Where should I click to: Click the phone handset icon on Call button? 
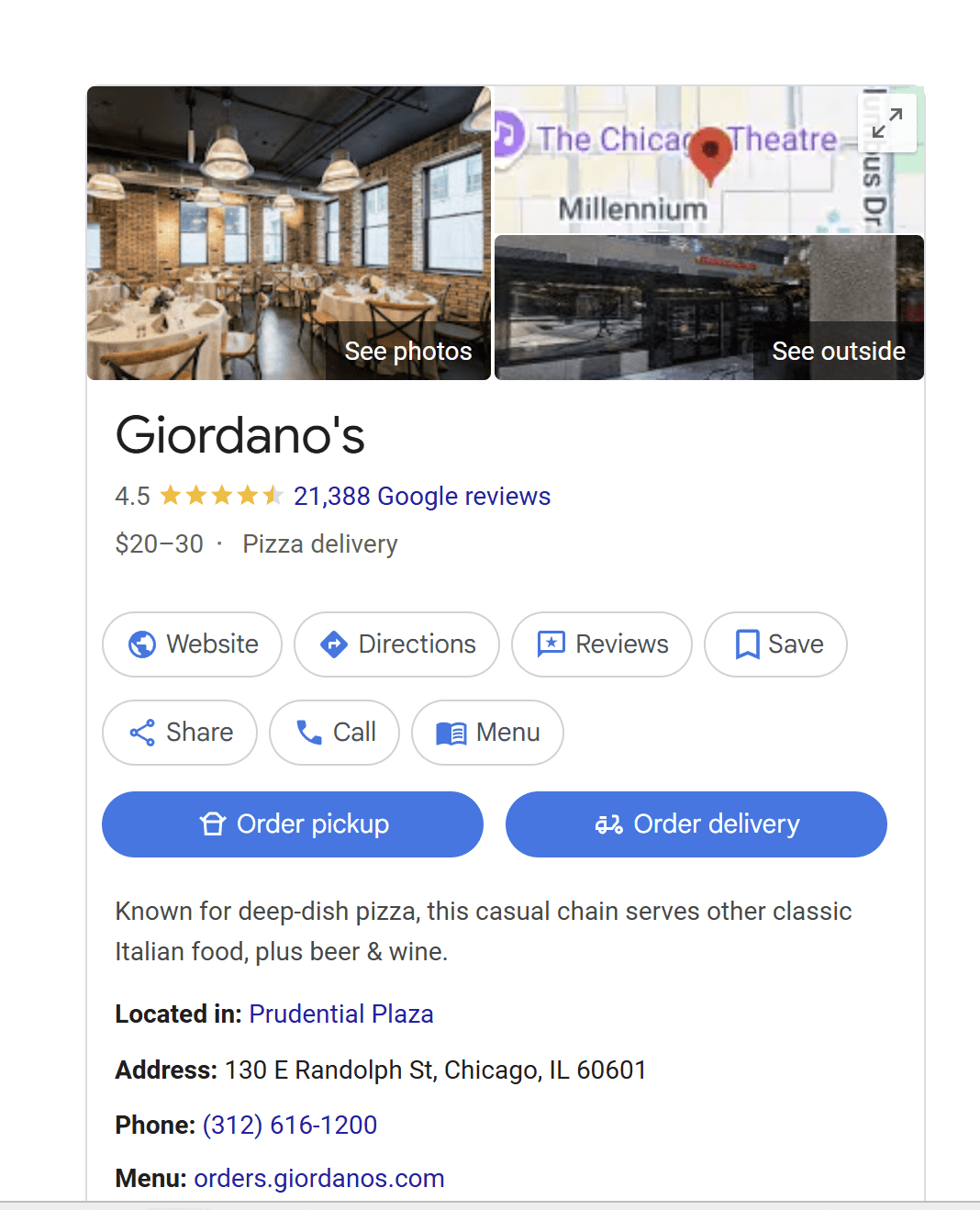click(310, 732)
